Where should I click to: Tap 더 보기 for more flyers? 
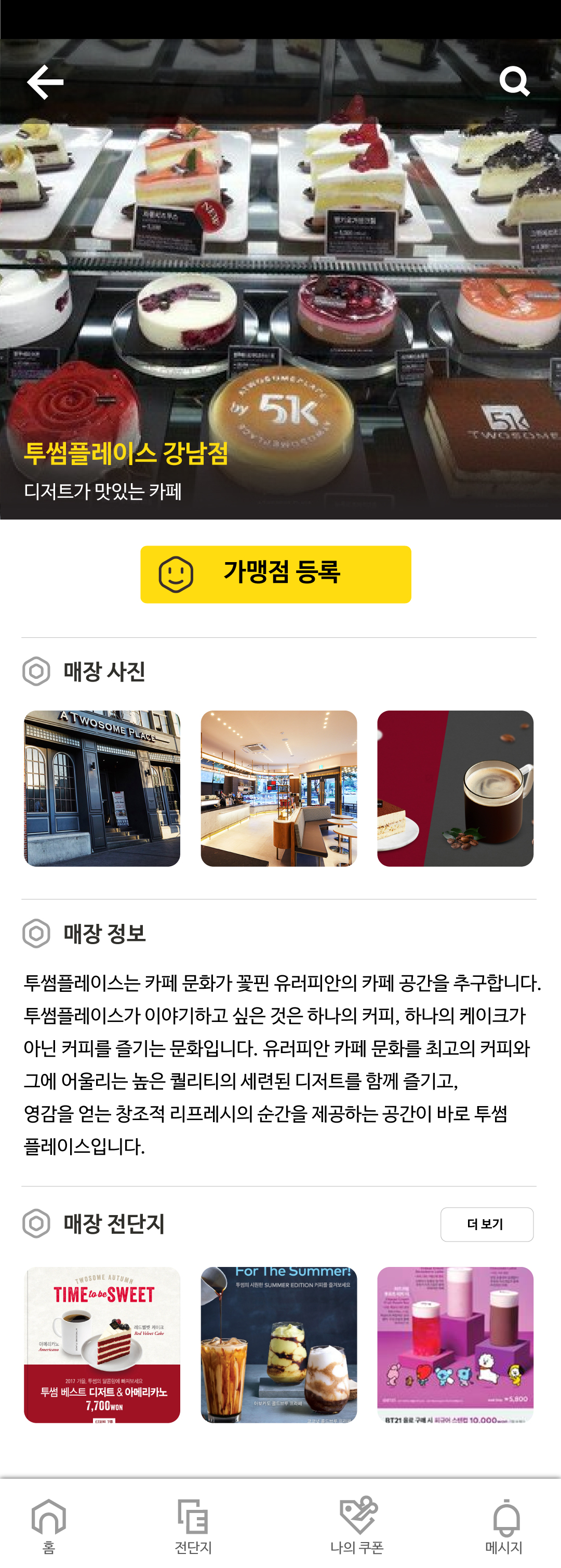[x=487, y=1224]
